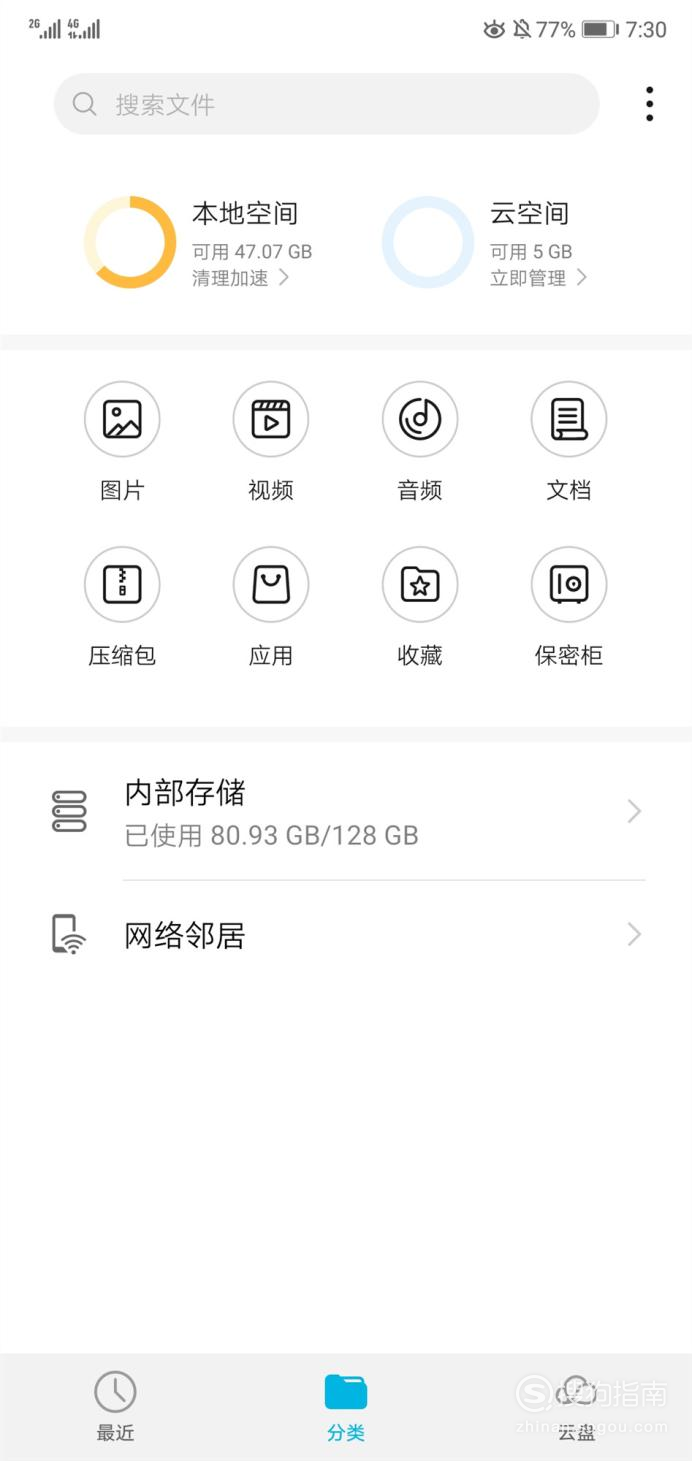Open 立即管理 under 云空间
Viewport: 692px width, 1461px height.
[x=538, y=278]
